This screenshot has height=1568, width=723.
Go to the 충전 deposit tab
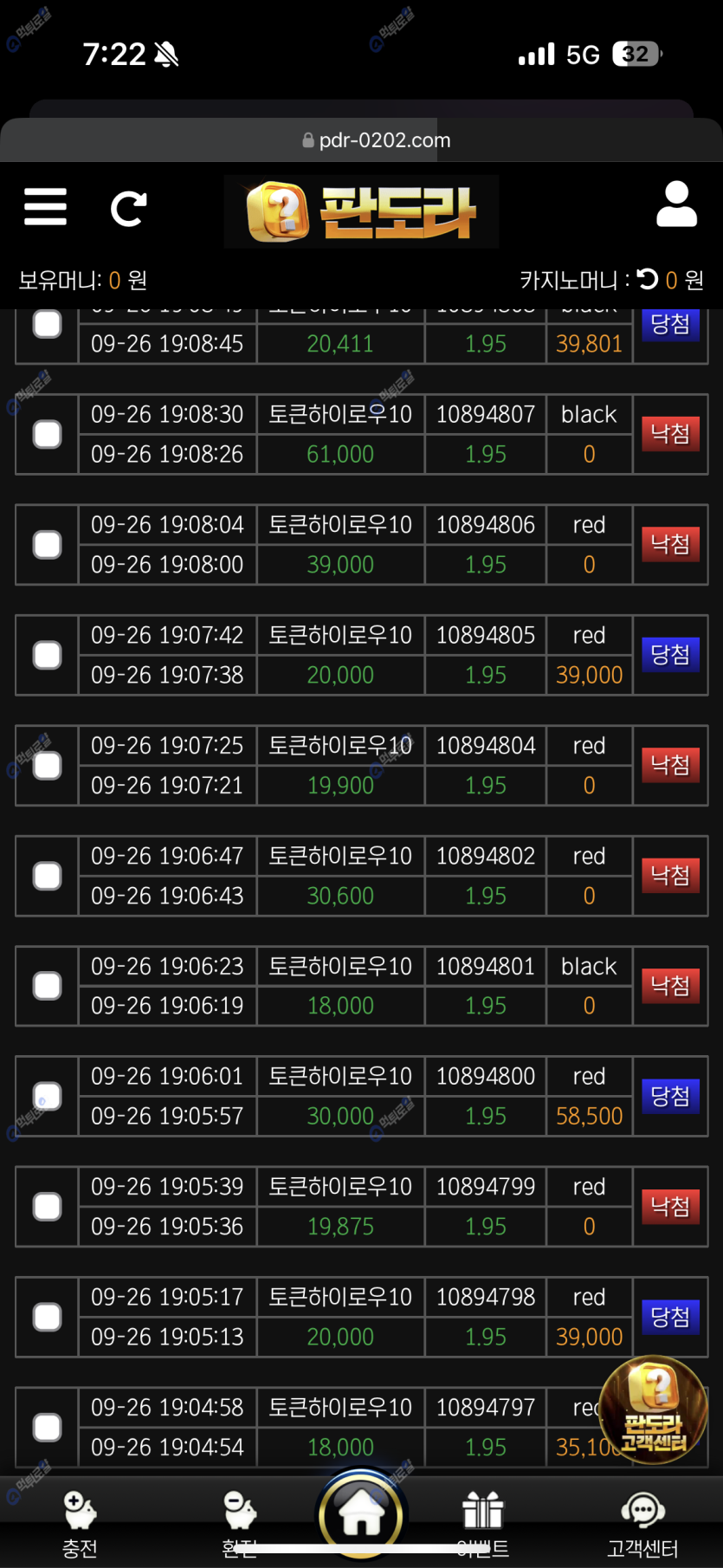tap(80, 1524)
